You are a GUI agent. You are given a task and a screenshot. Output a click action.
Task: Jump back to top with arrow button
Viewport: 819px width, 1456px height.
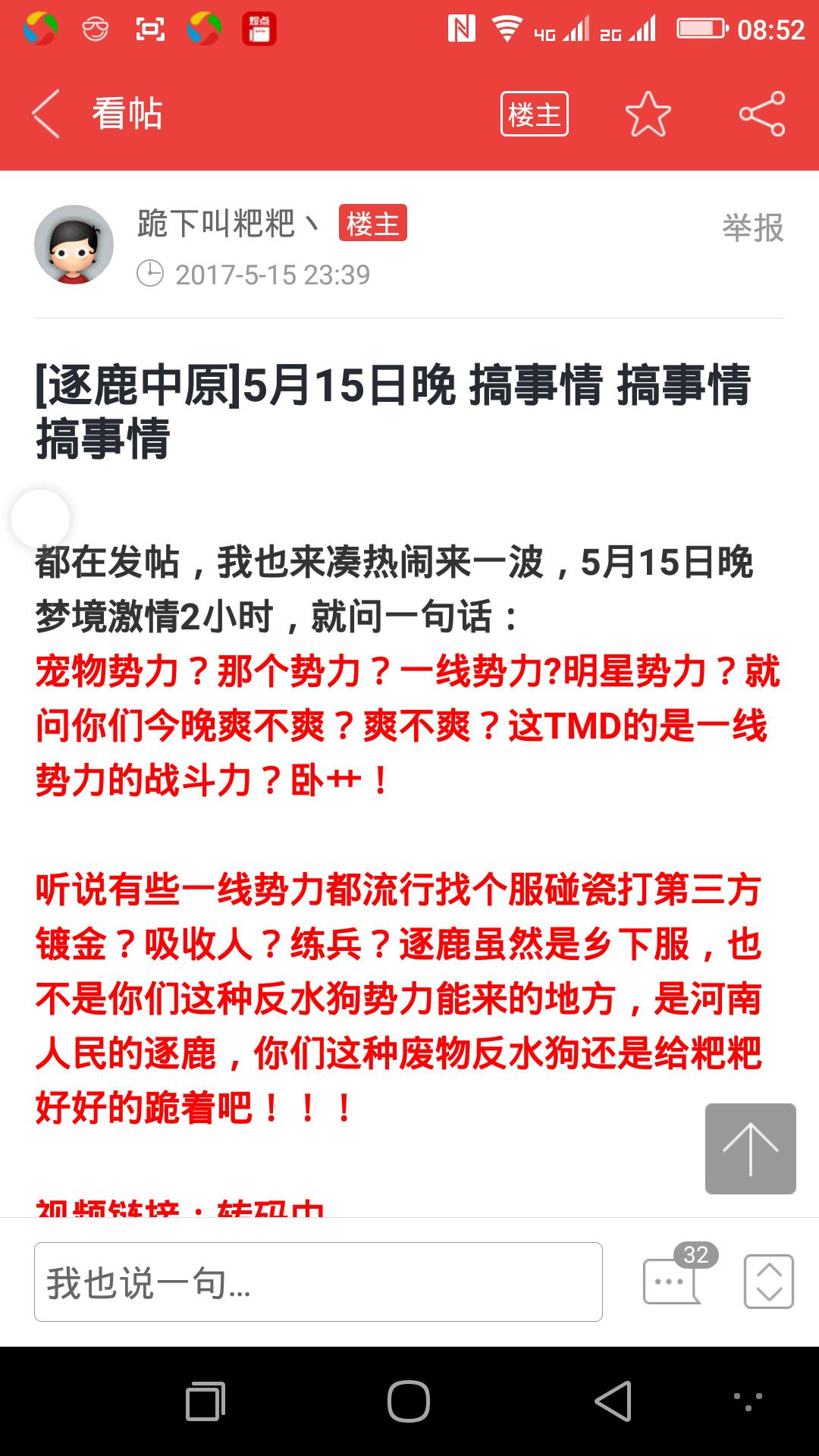[751, 1149]
